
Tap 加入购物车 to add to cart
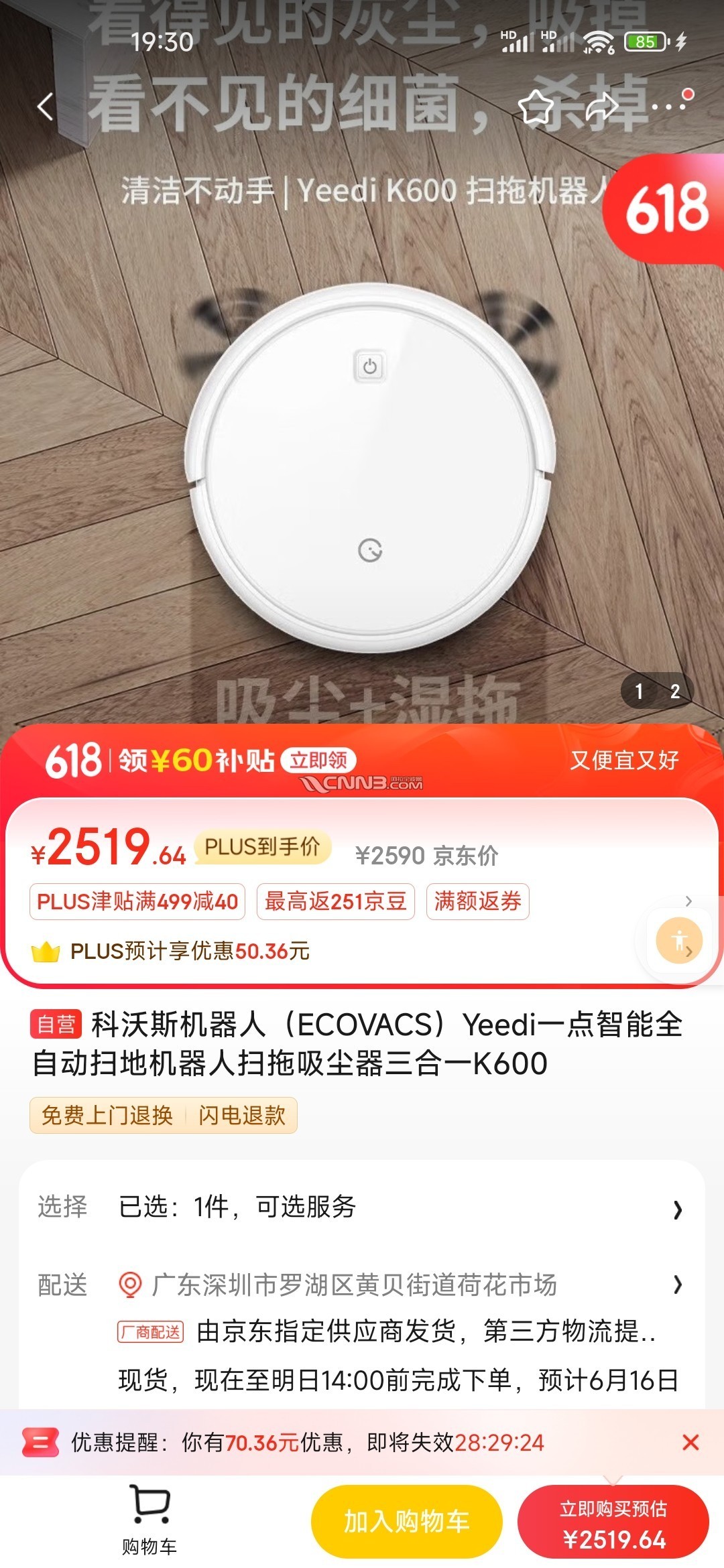[406, 1521]
